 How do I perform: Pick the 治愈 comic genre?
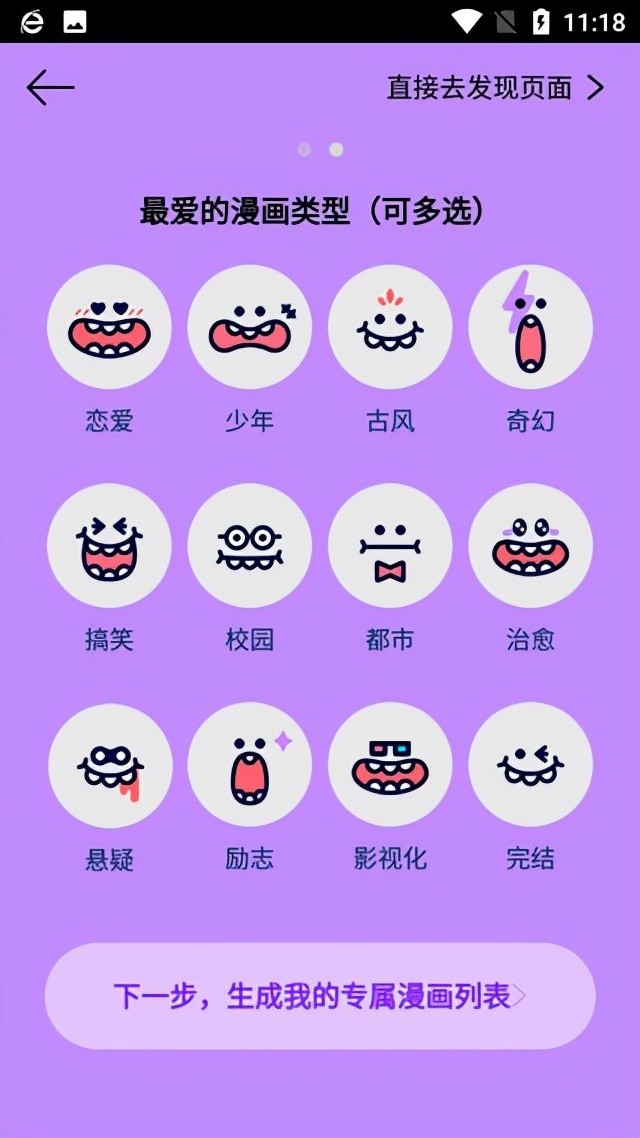coord(530,546)
